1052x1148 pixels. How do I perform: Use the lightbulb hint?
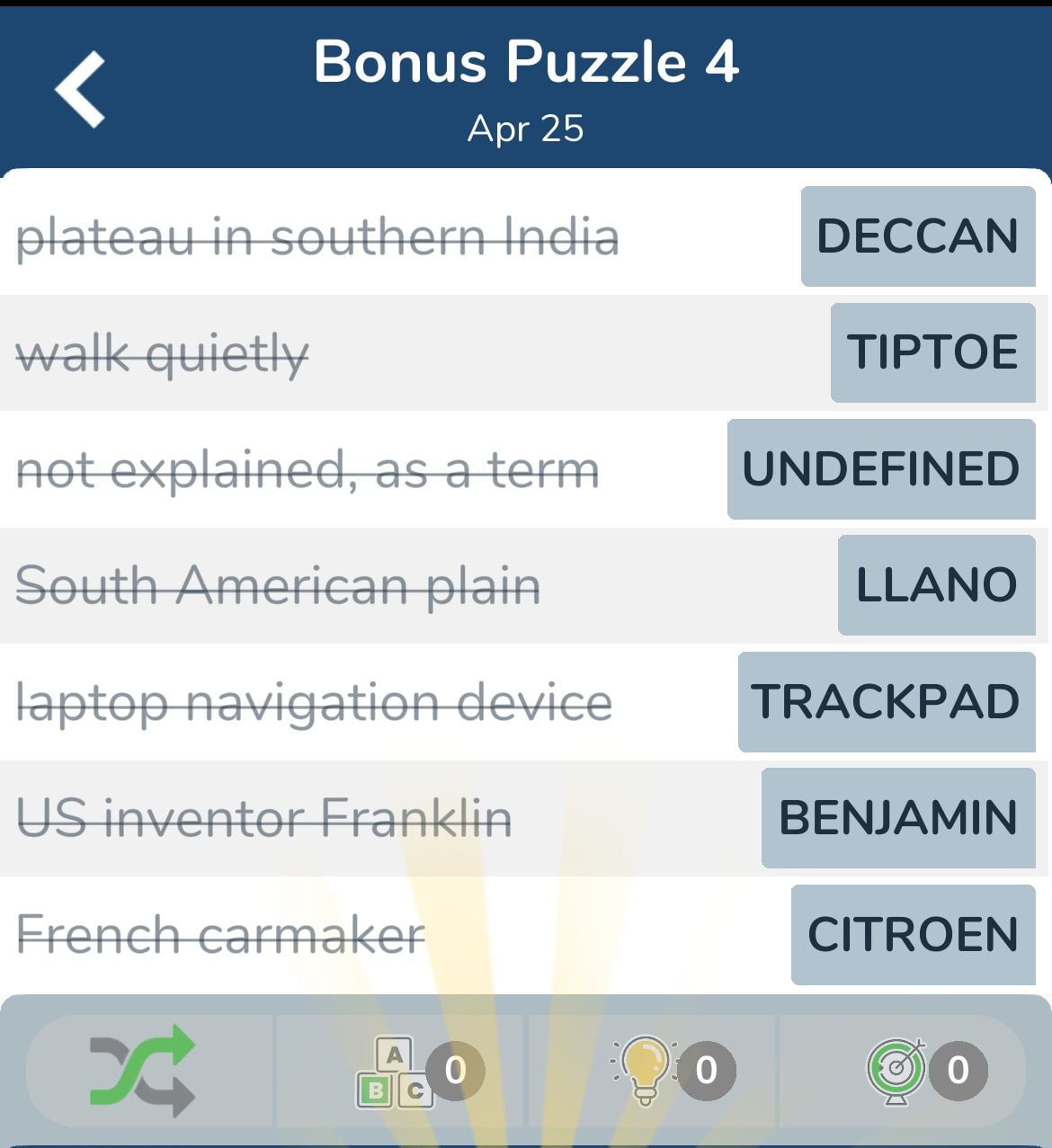coord(644,1070)
